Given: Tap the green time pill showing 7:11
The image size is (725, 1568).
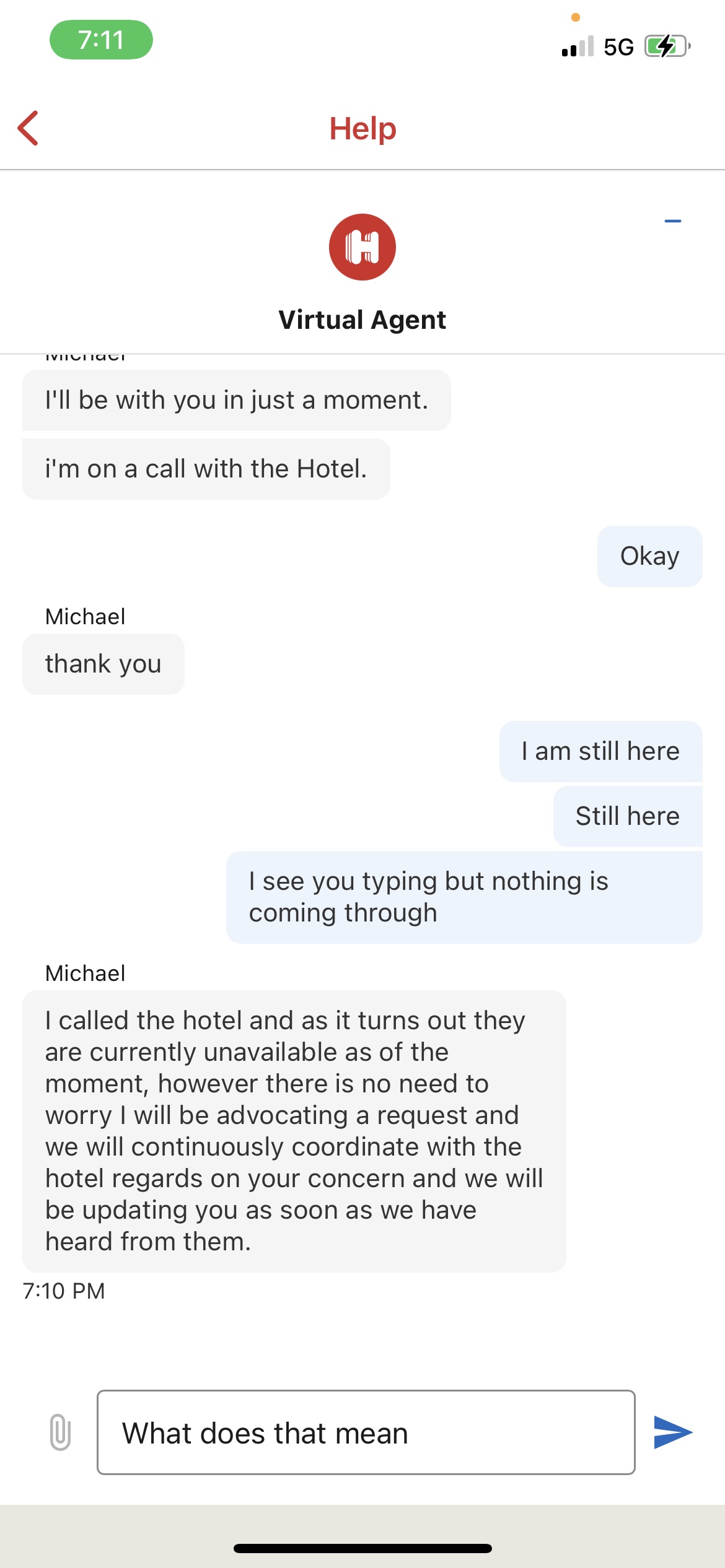Looking at the screenshot, I should click(x=101, y=39).
